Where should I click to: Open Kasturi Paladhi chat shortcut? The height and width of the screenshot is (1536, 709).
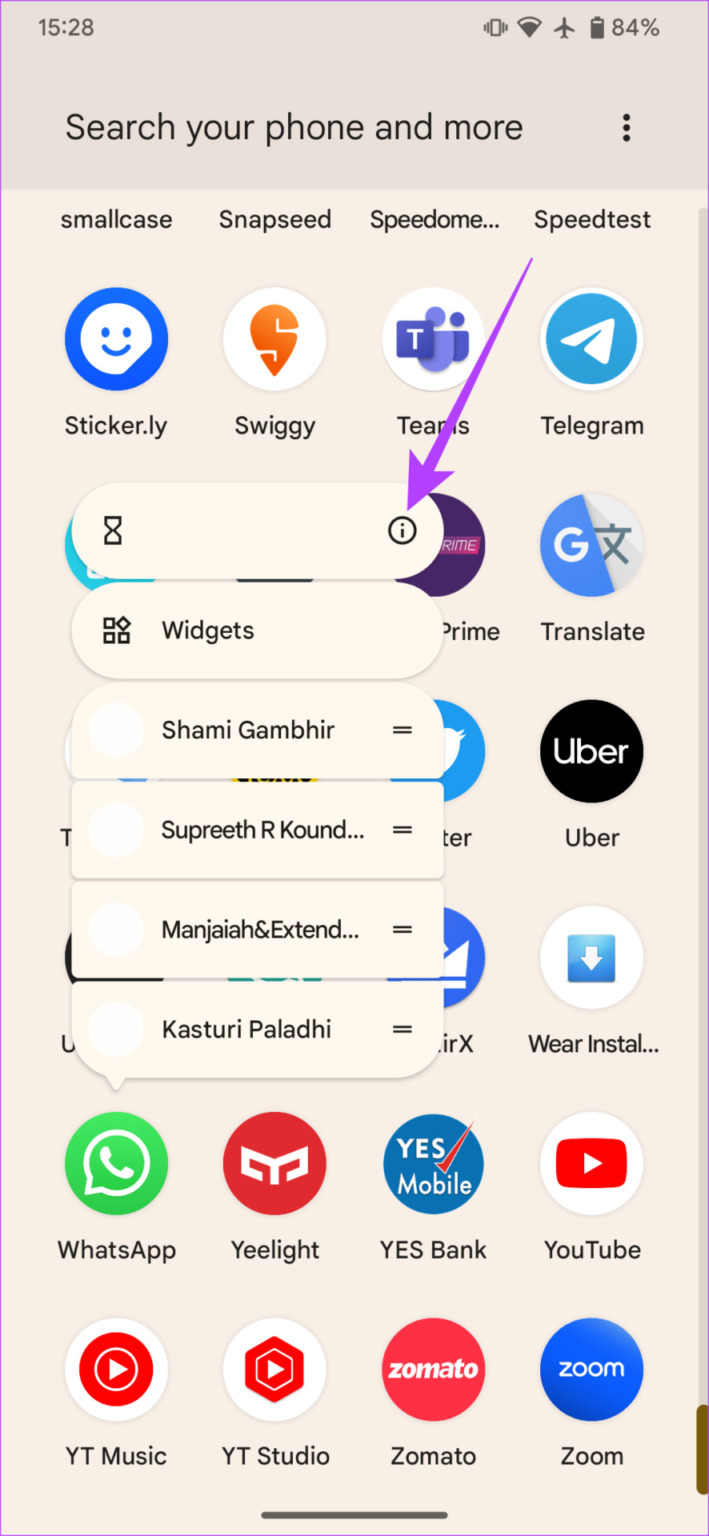(246, 1029)
